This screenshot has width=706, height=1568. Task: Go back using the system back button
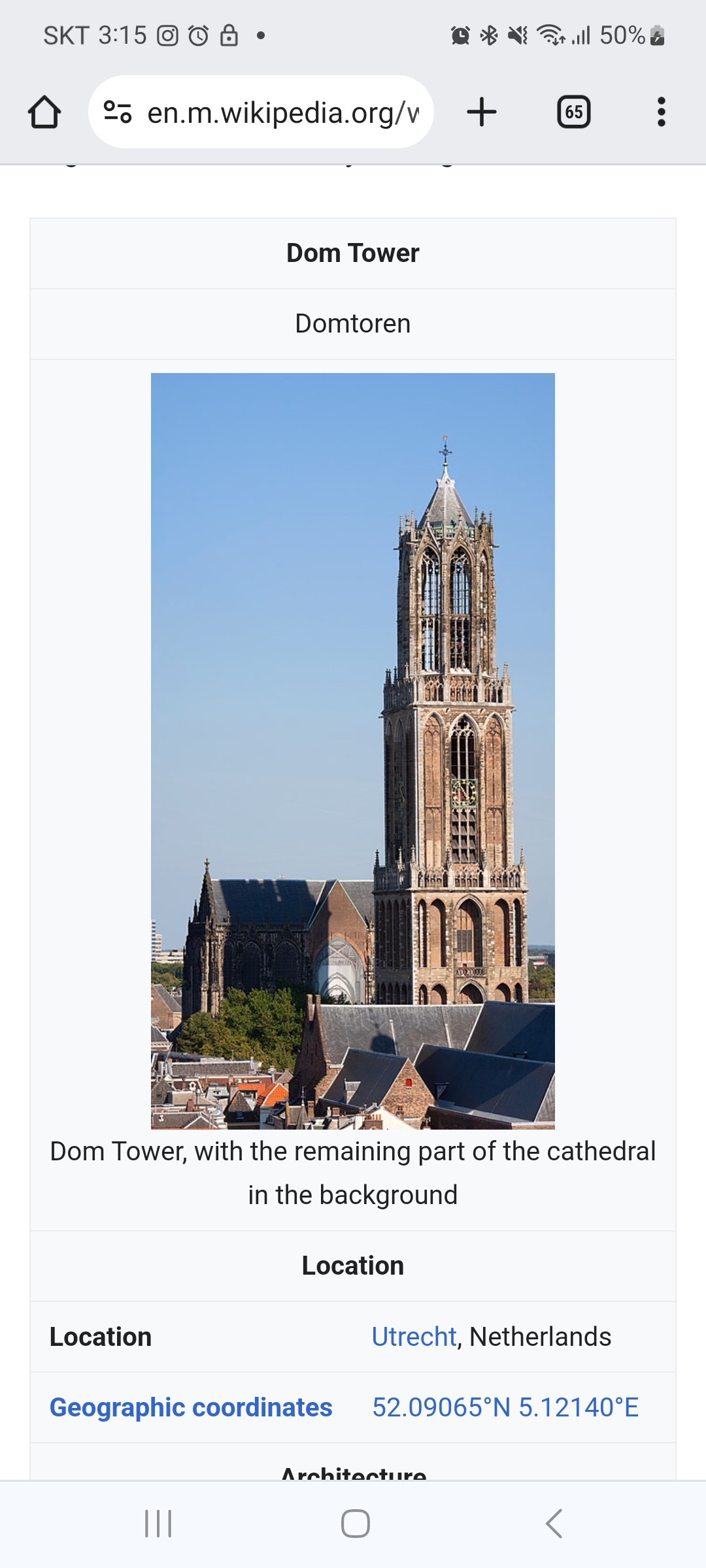tap(553, 1524)
